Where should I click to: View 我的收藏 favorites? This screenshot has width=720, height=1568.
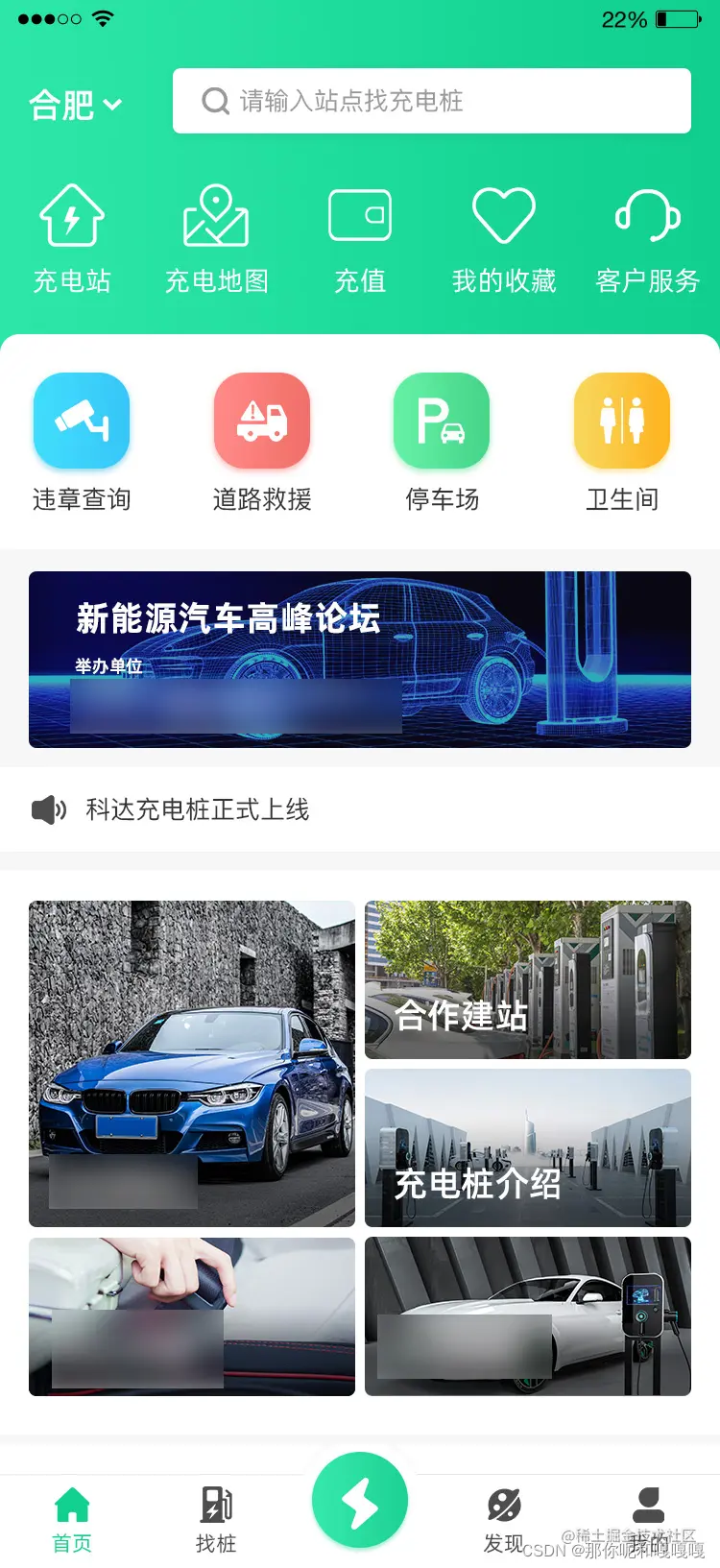coord(504,239)
